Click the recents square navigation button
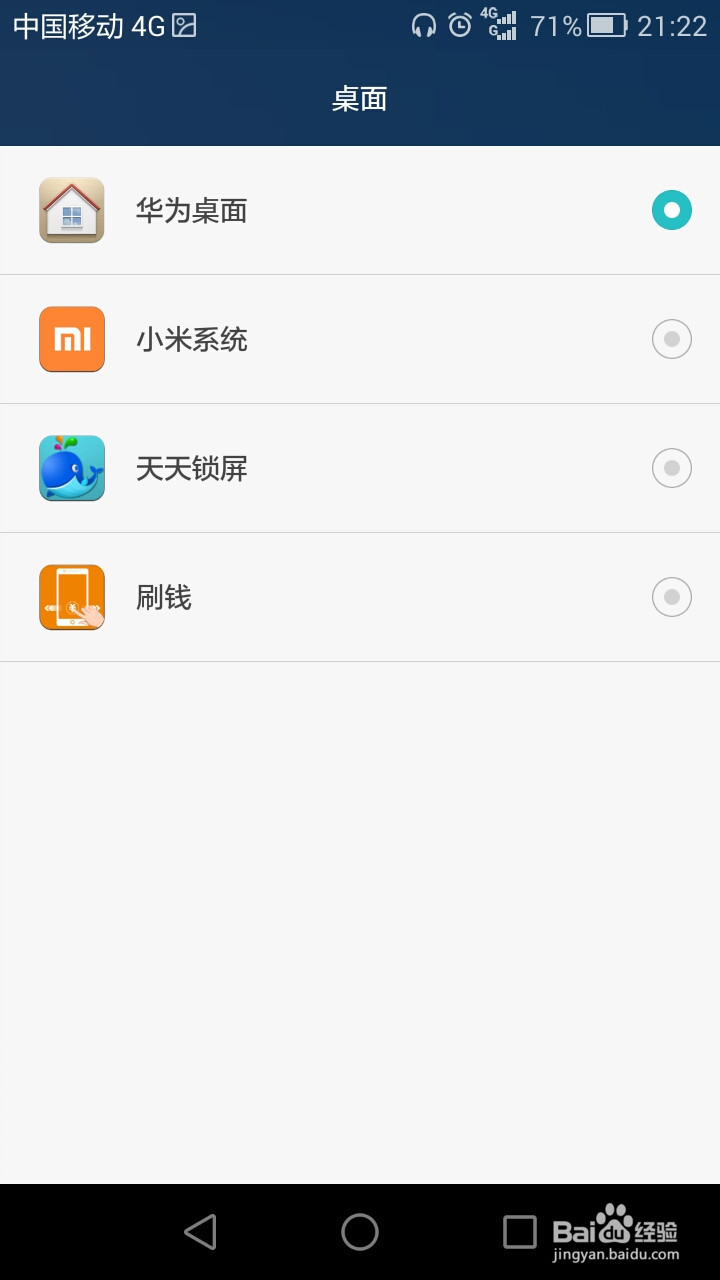The width and height of the screenshot is (720, 1280). (x=515, y=1232)
